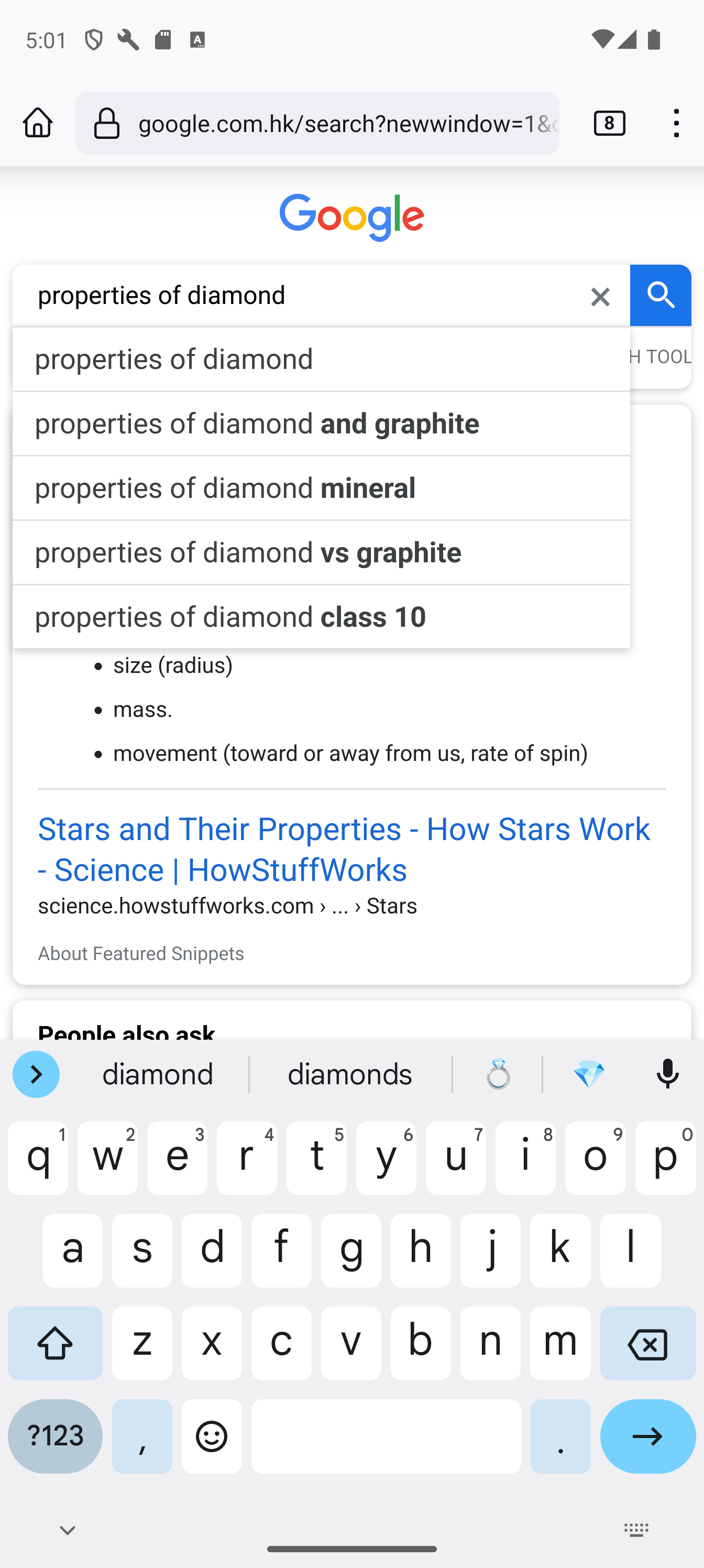Select 'properties of diamond vs graphite' suggestion

point(321,553)
